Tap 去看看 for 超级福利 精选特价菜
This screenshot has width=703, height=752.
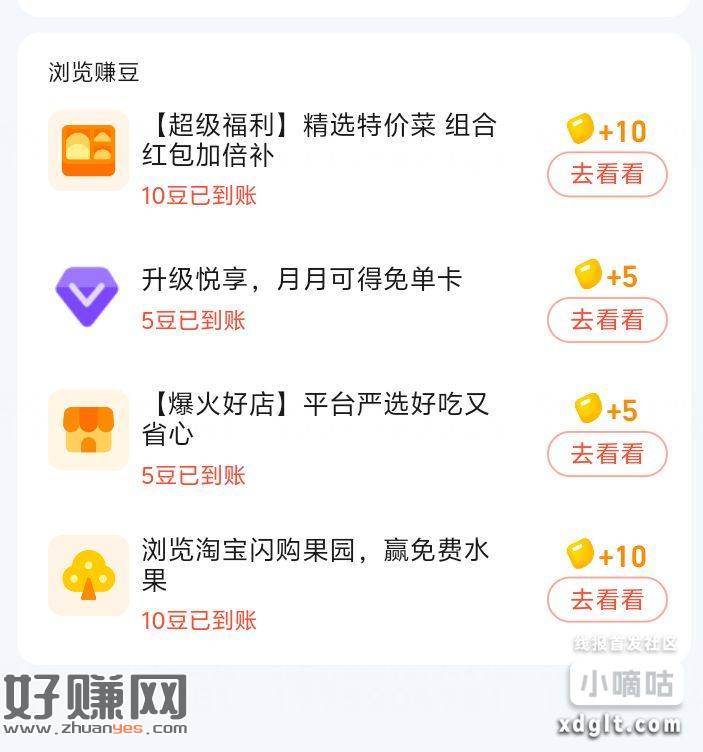pyautogui.click(x=607, y=174)
